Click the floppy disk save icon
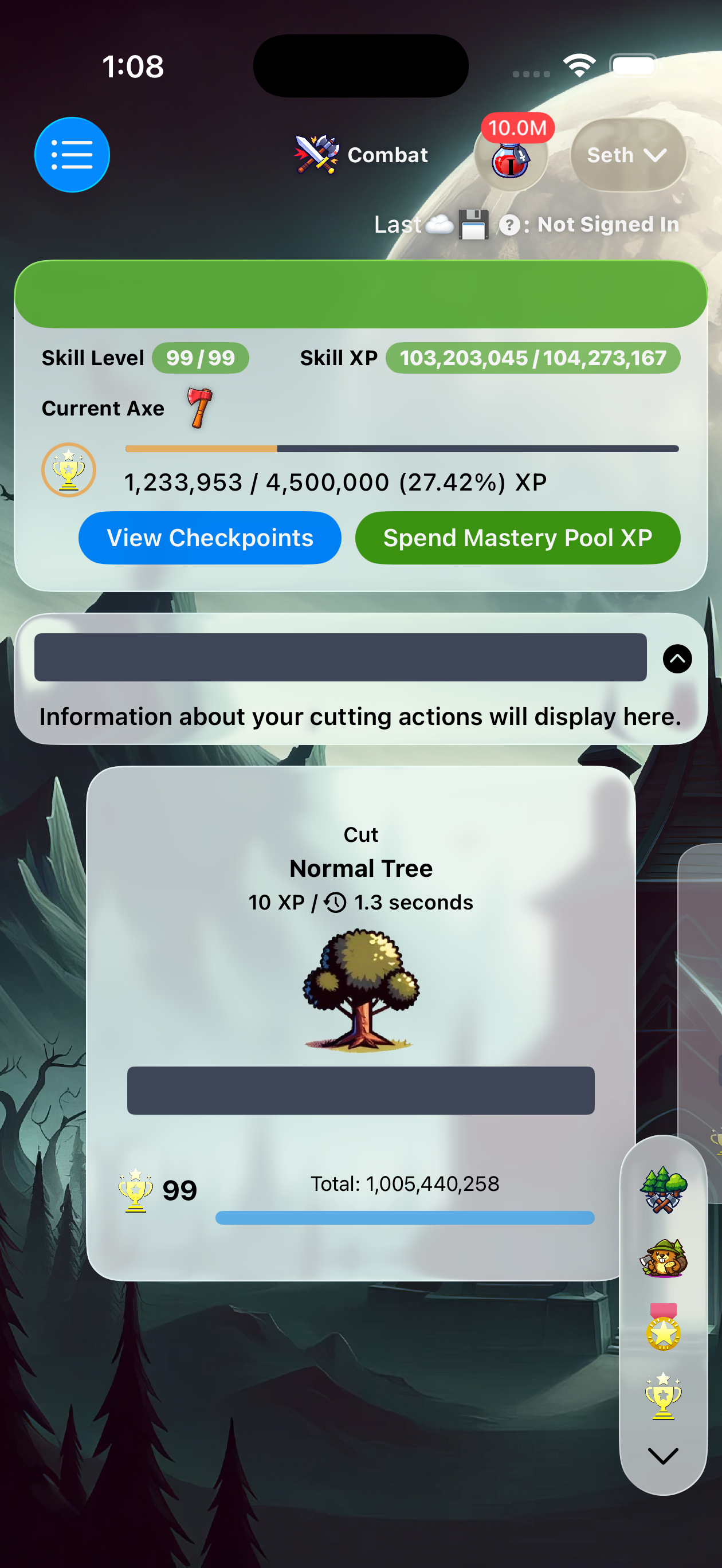The image size is (722, 1568). [474, 224]
